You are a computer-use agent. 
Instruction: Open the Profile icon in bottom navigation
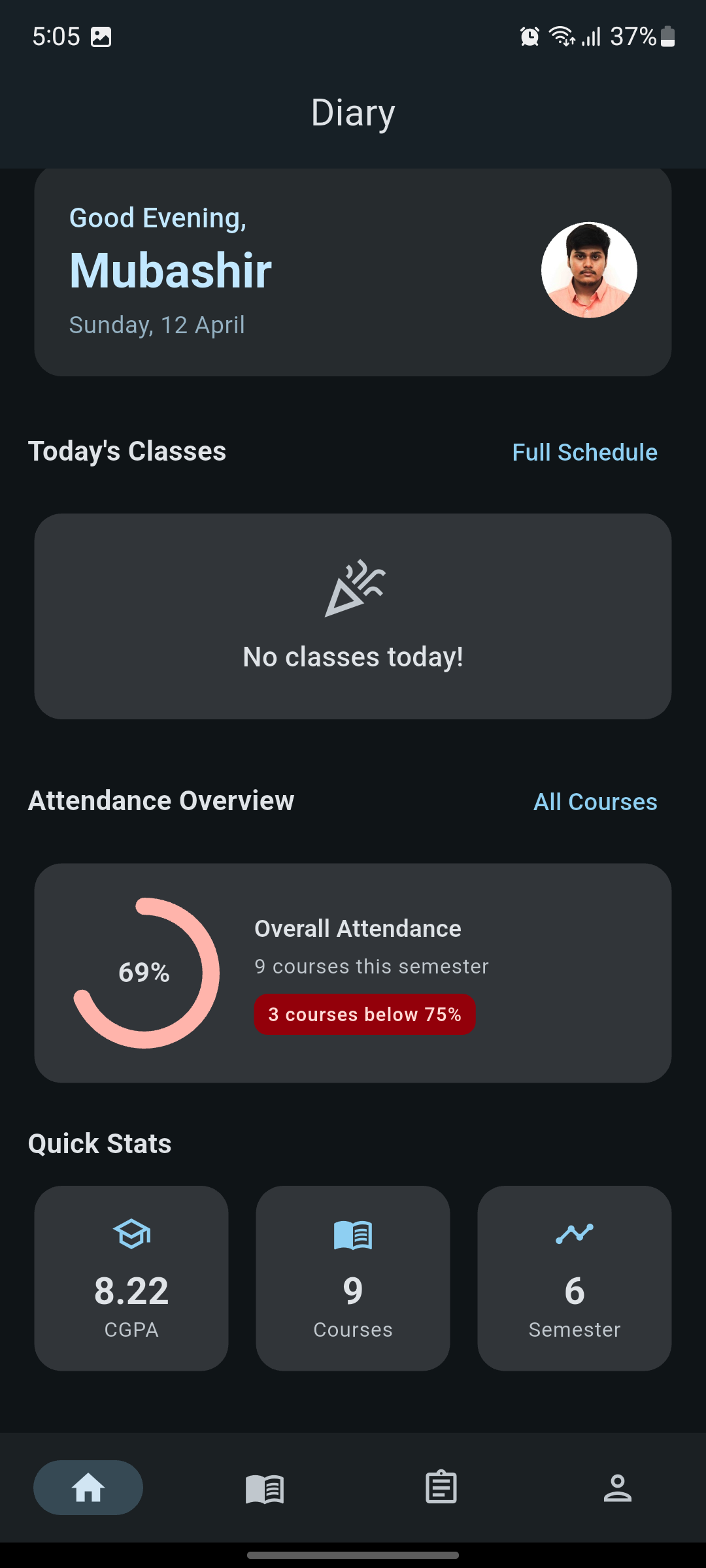click(617, 1488)
